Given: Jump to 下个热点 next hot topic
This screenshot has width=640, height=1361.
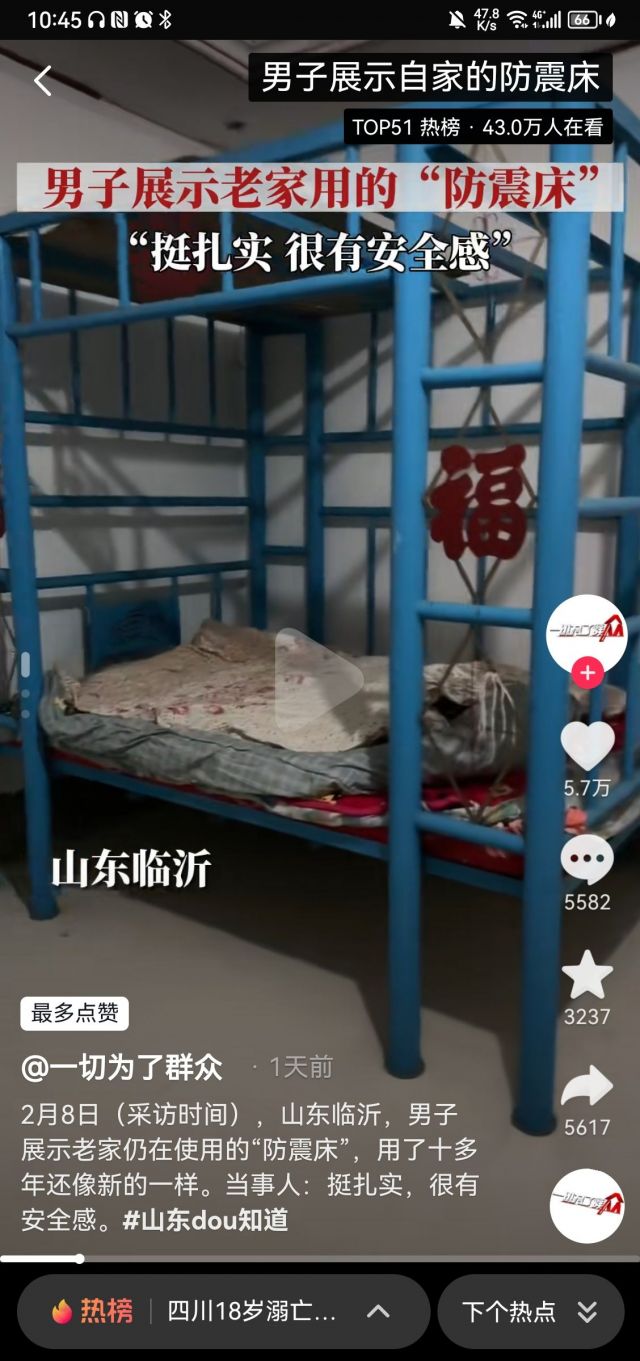Looking at the screenshot, I should [x=530, y=1311].
